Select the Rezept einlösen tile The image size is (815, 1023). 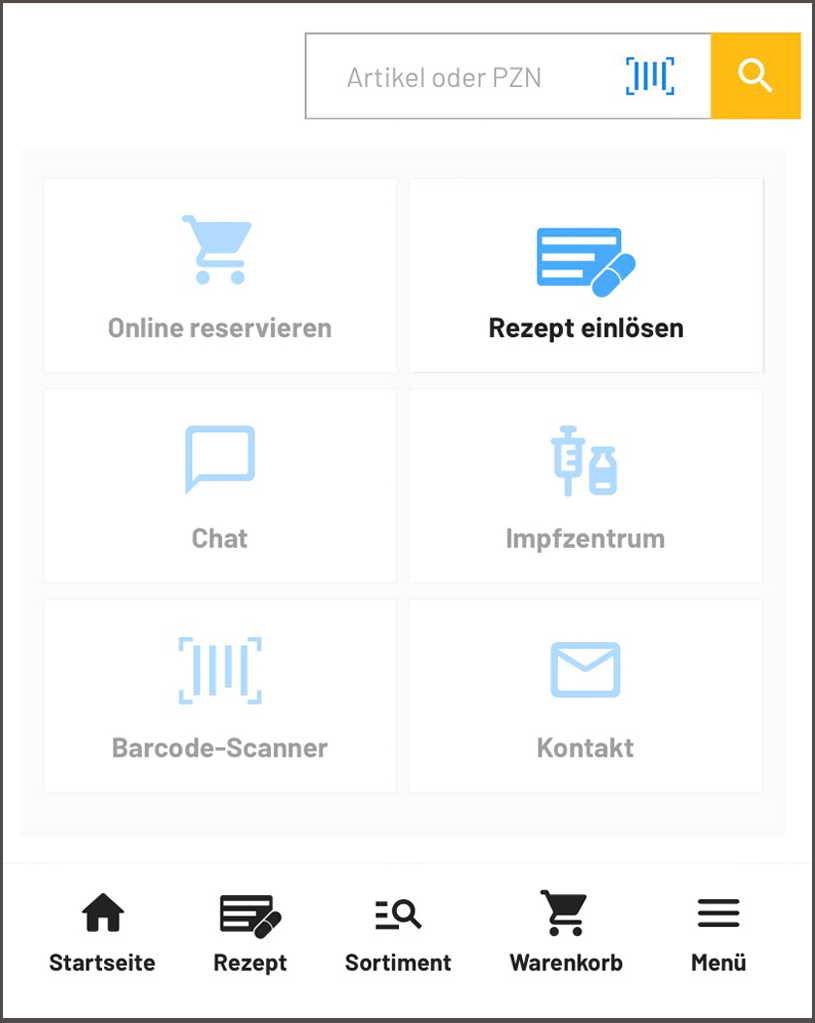click(x=586, y=276)
